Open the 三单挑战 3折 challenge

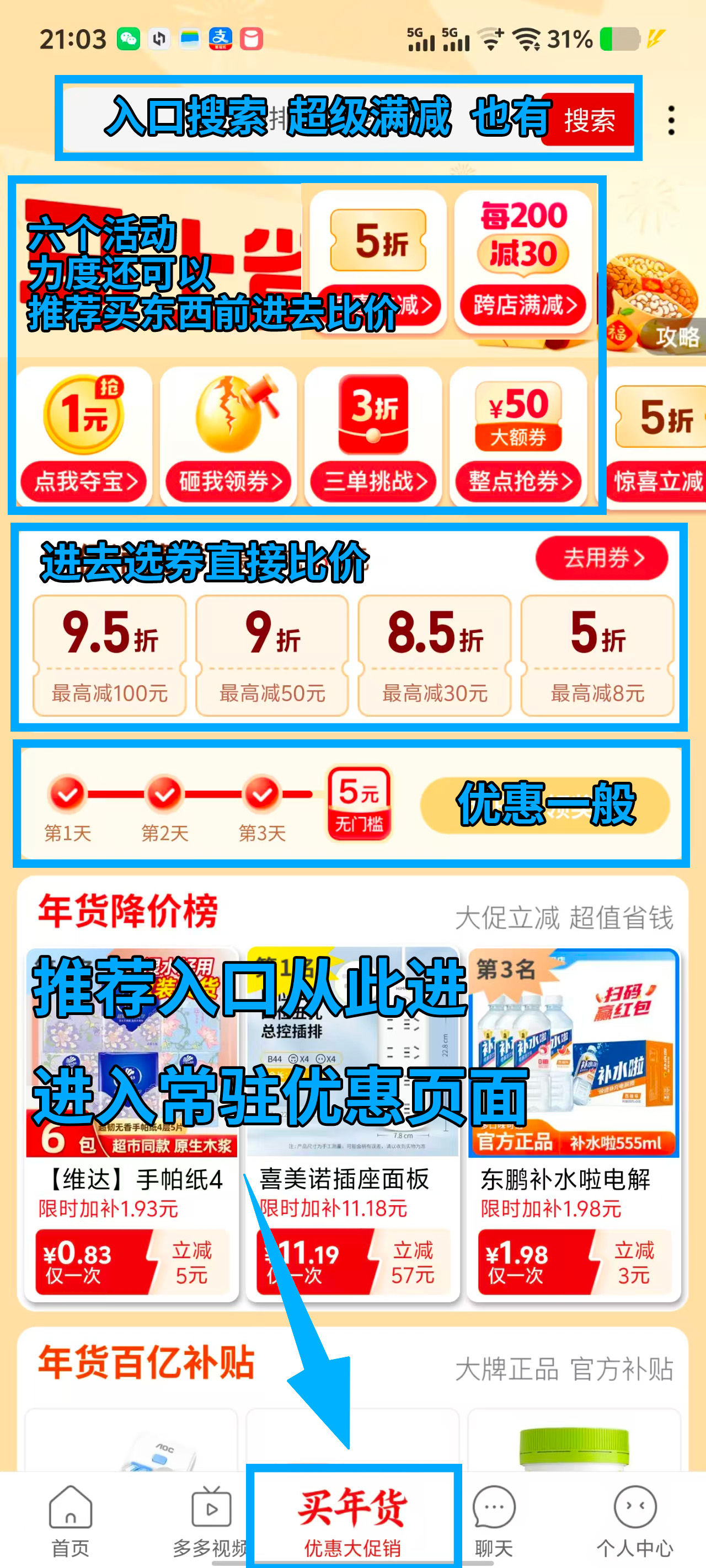pyautogui.click(x=373, y=437)
